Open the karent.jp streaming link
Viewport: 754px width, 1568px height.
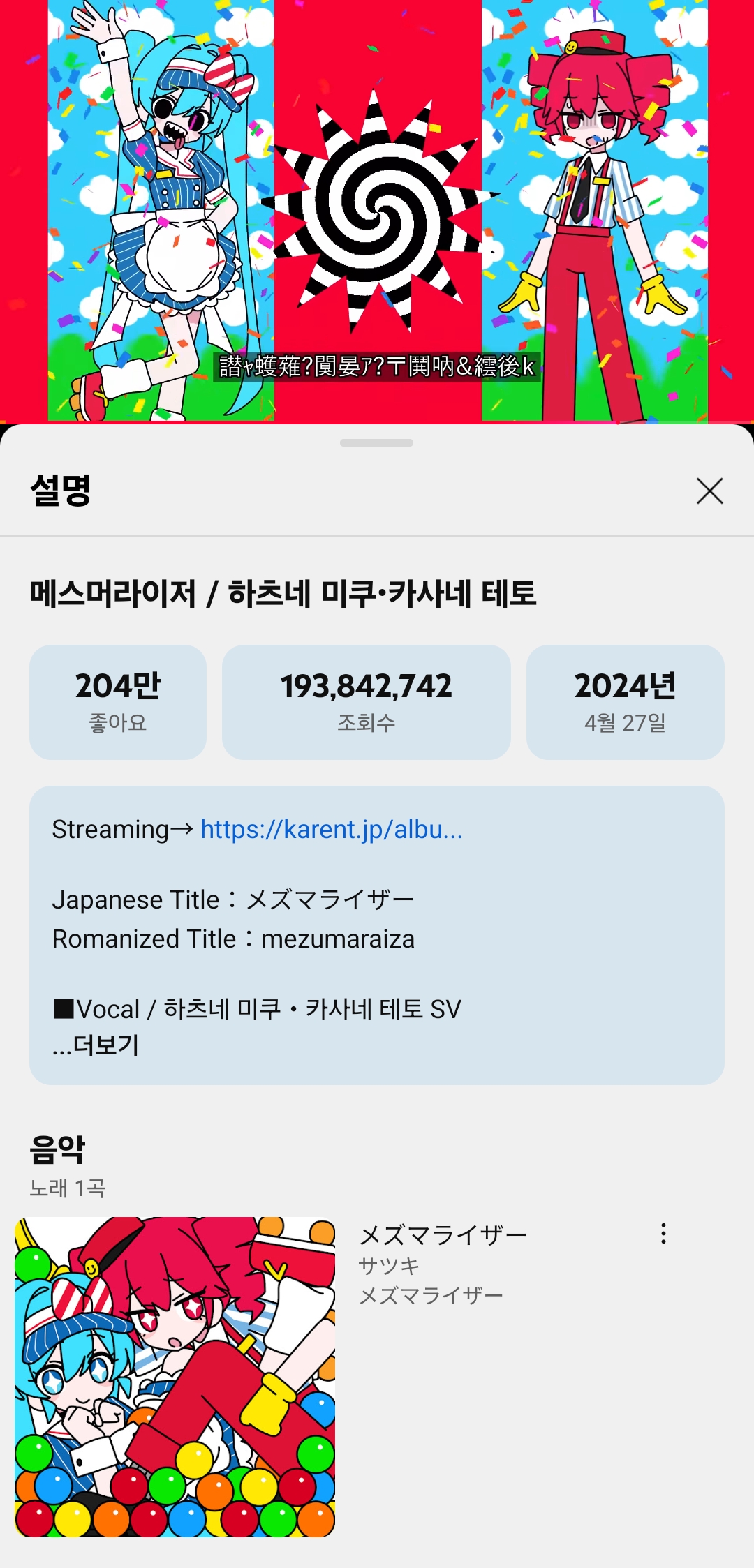tap(331, 829)
